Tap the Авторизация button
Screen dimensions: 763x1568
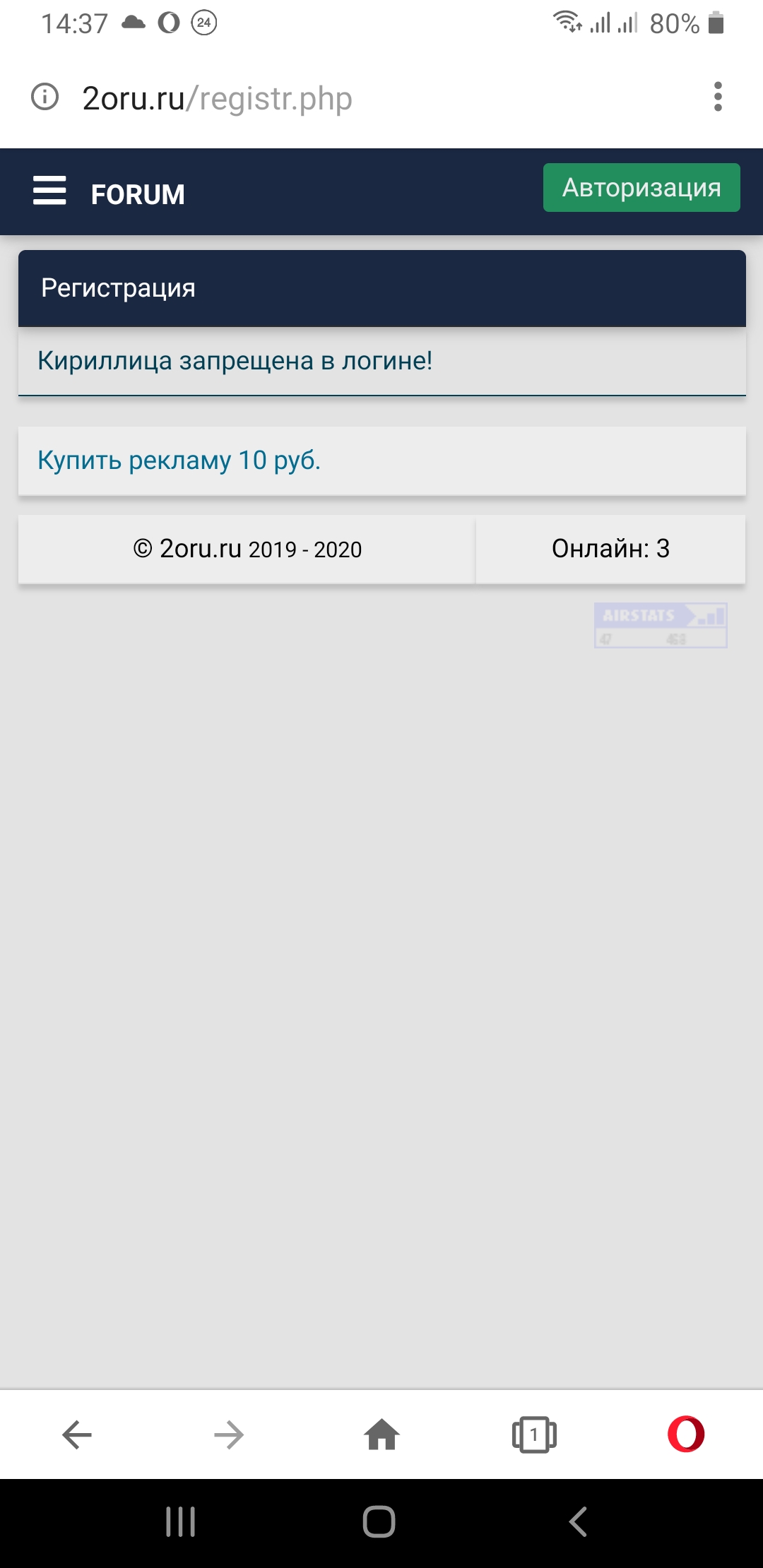point(641,188)
